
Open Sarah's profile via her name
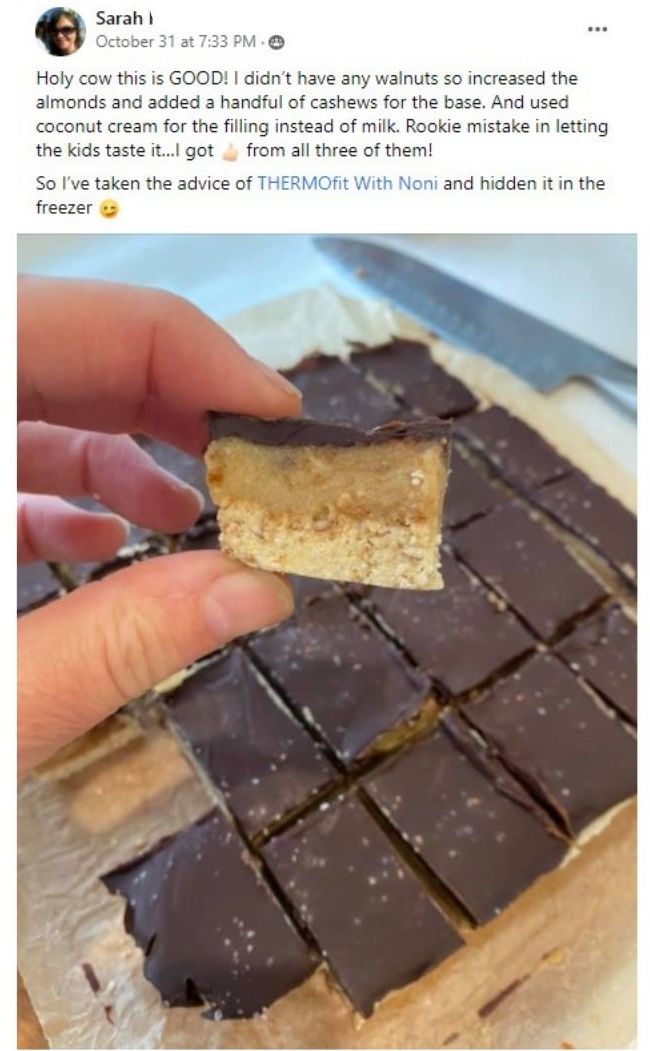(119, 19)
